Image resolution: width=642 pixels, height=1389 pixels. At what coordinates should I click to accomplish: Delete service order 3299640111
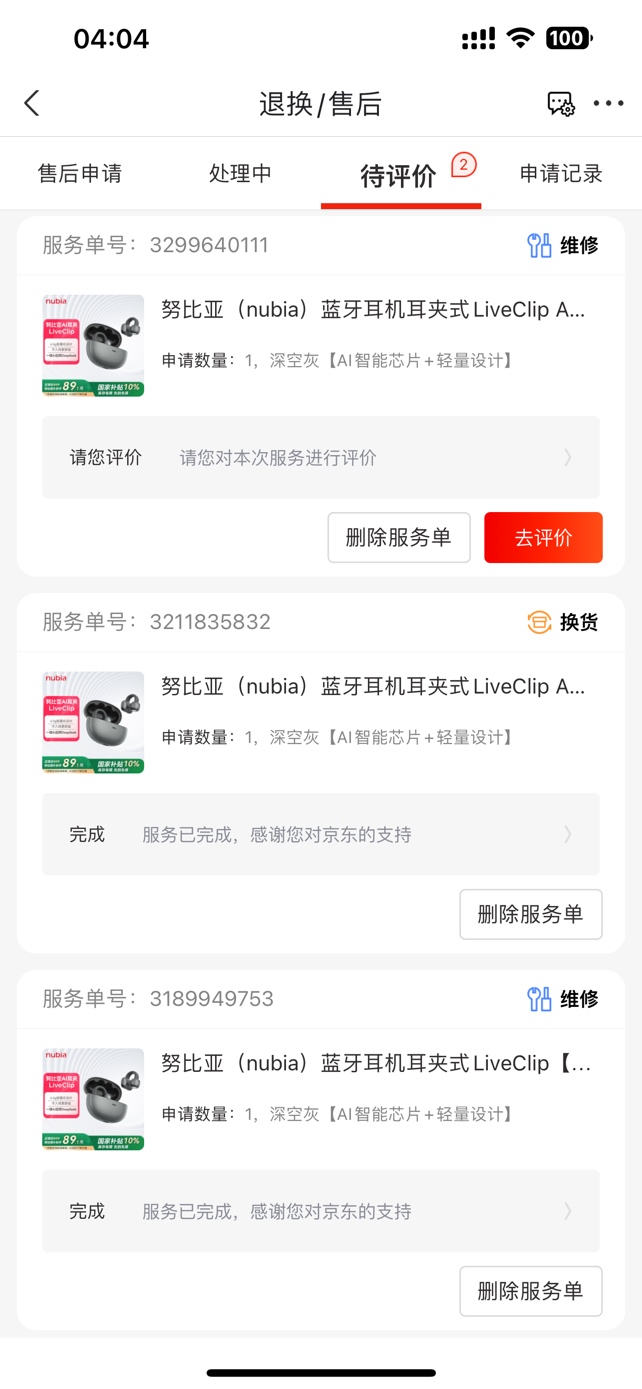click(398, 538)
